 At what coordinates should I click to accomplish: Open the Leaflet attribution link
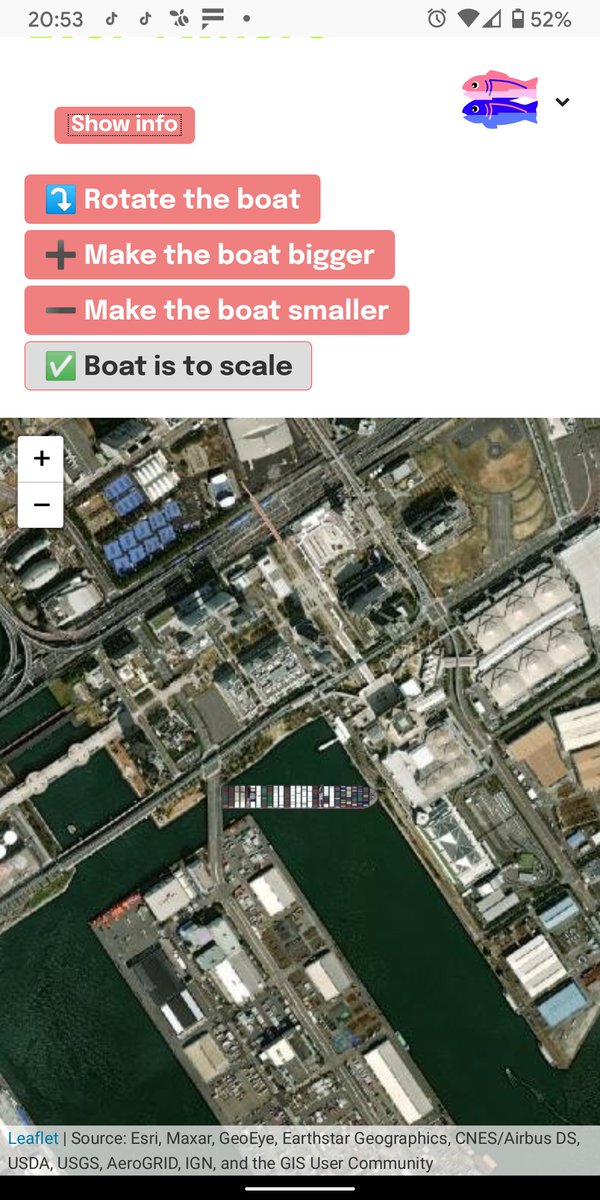tap(33, 1138)
